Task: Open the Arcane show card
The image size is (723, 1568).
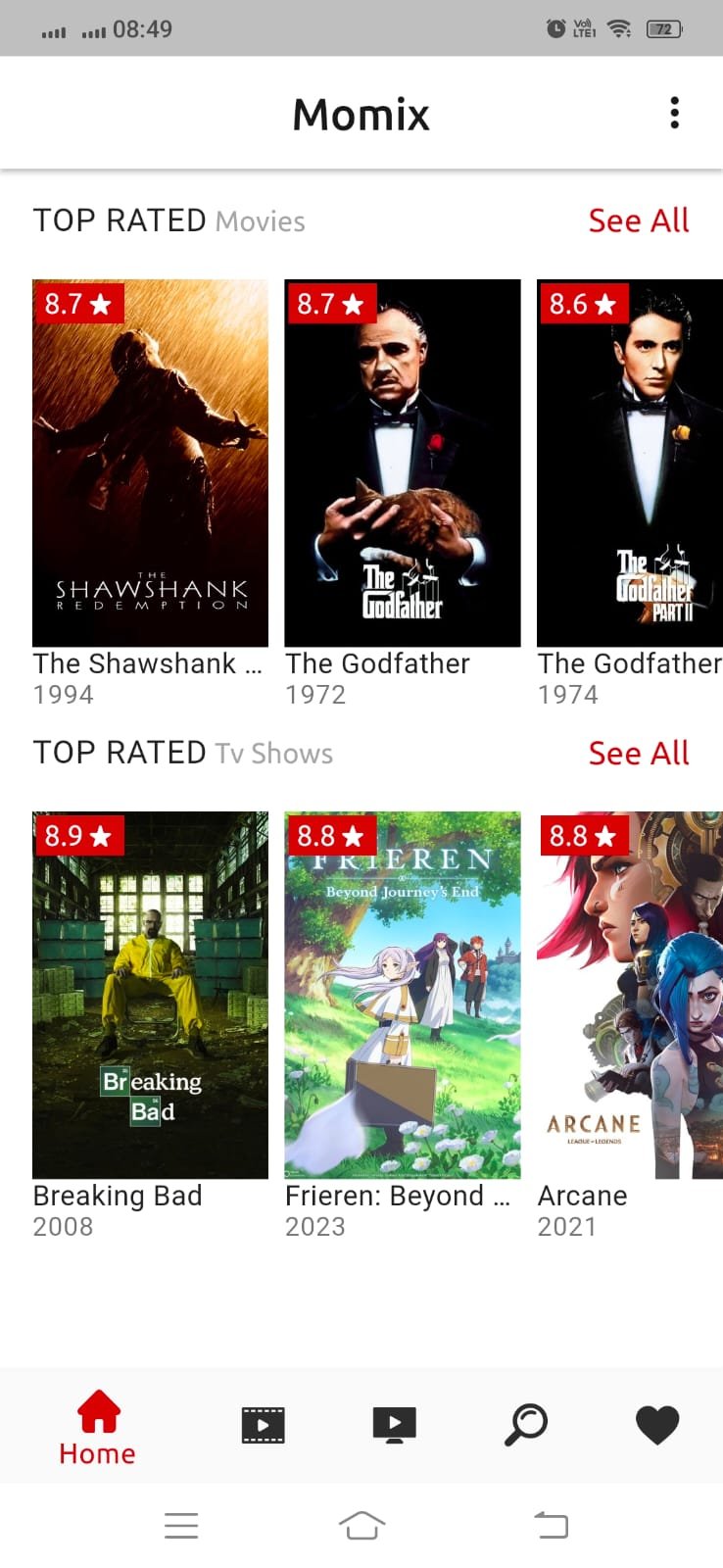Action: coord(630,995)
